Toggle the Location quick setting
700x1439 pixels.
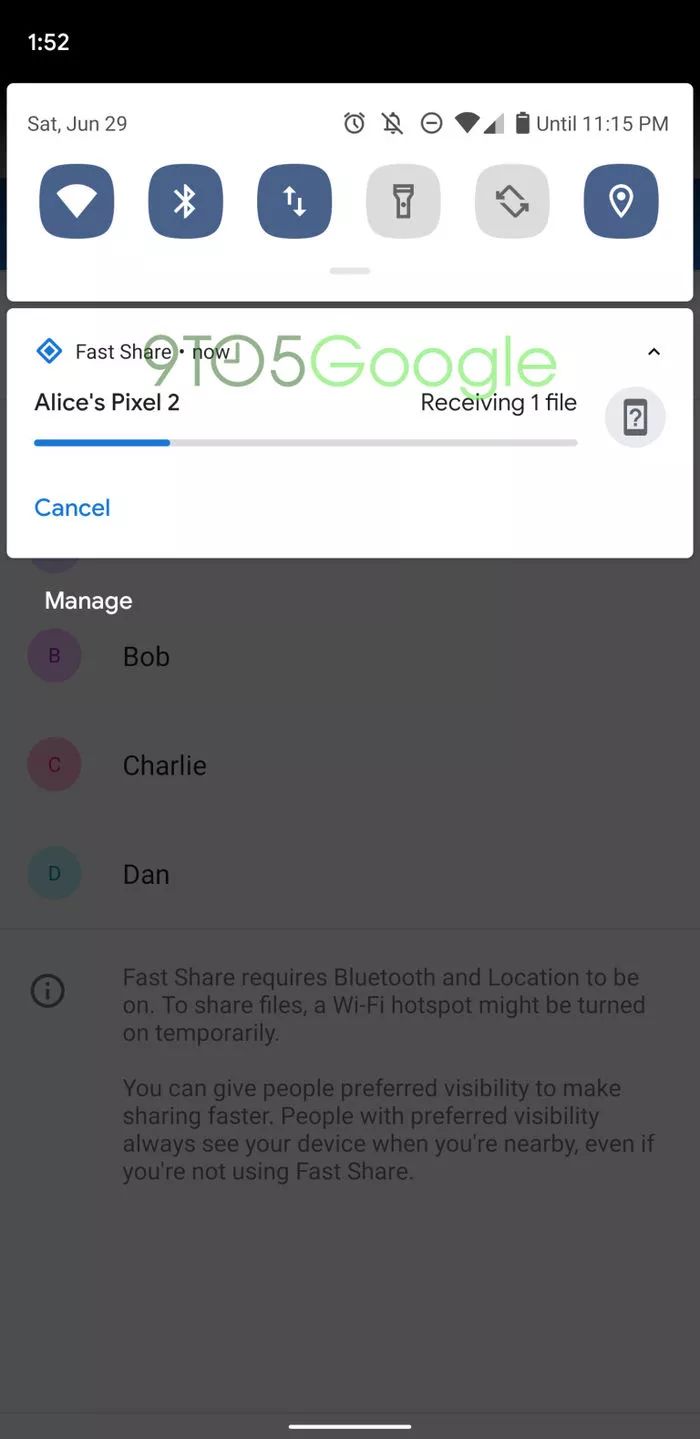(x=621, y=201)
